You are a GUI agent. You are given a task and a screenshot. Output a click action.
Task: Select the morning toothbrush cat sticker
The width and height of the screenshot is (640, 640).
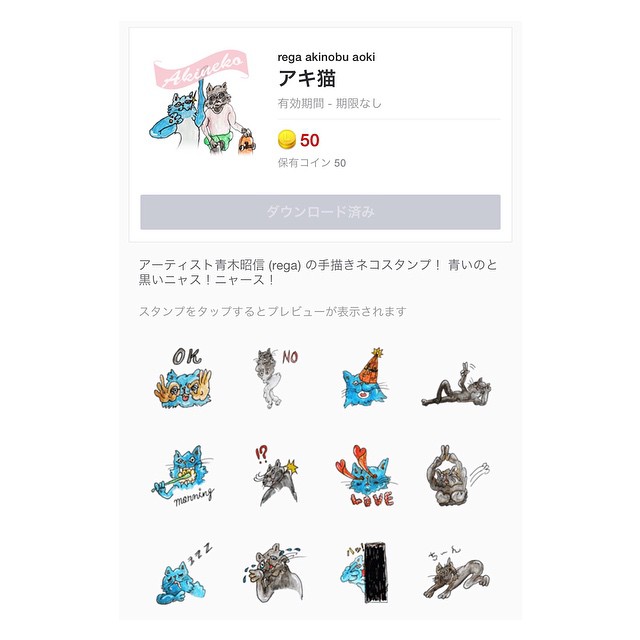(x=187, y=475)
